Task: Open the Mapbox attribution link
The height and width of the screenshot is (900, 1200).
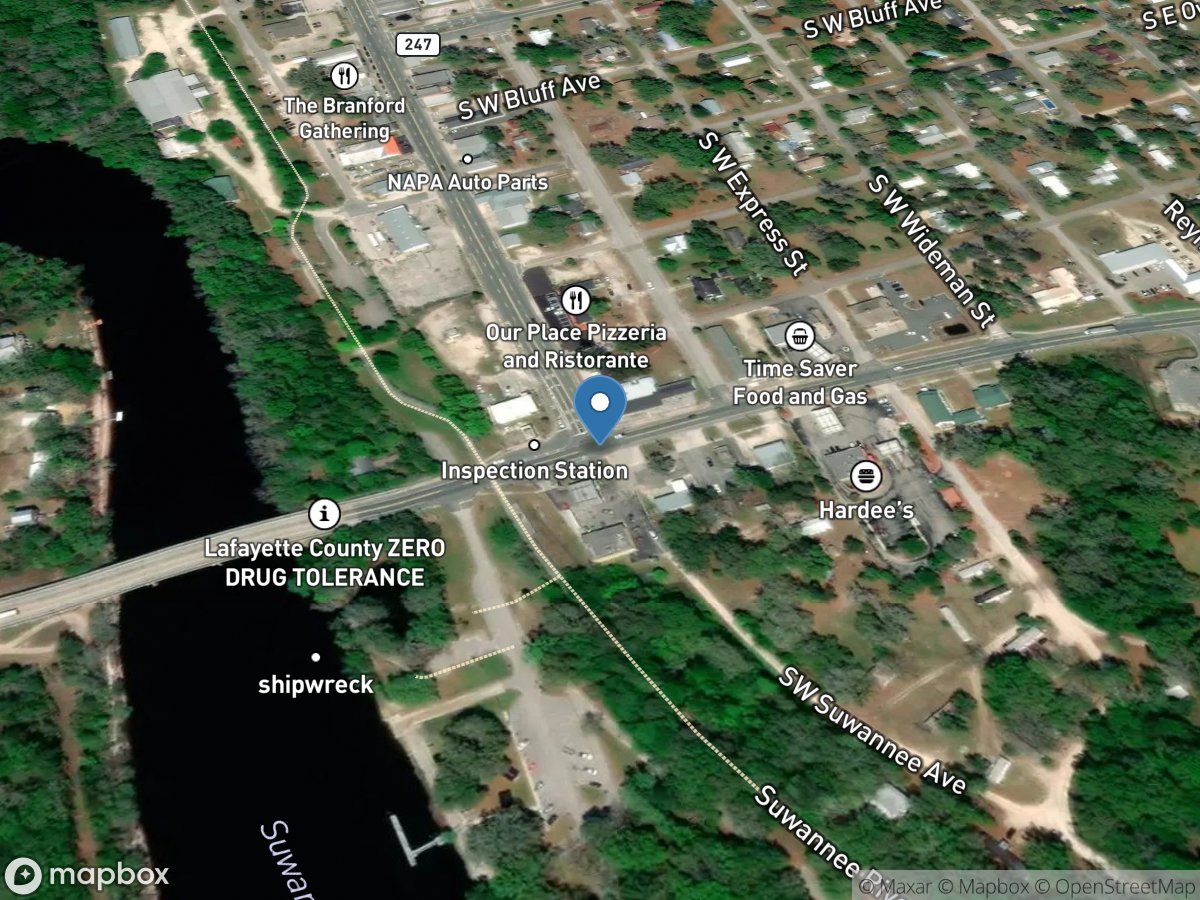Action: point(1005,886)
